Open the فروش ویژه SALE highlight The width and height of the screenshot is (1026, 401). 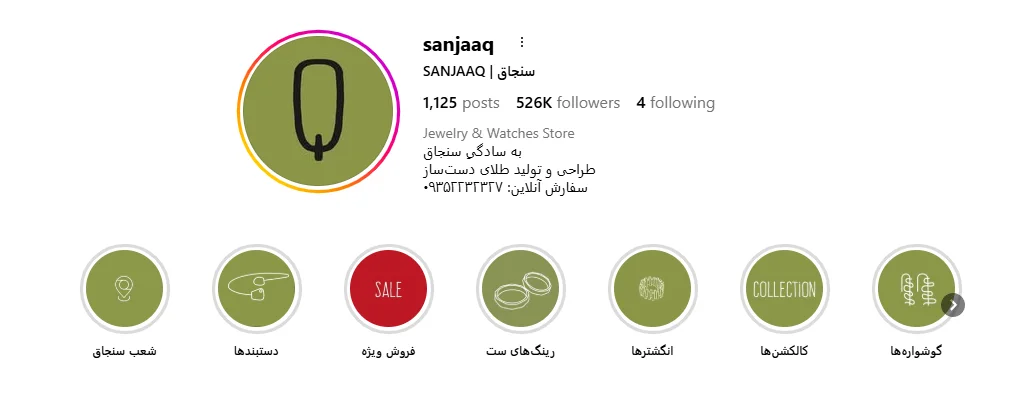coord(388,289)
